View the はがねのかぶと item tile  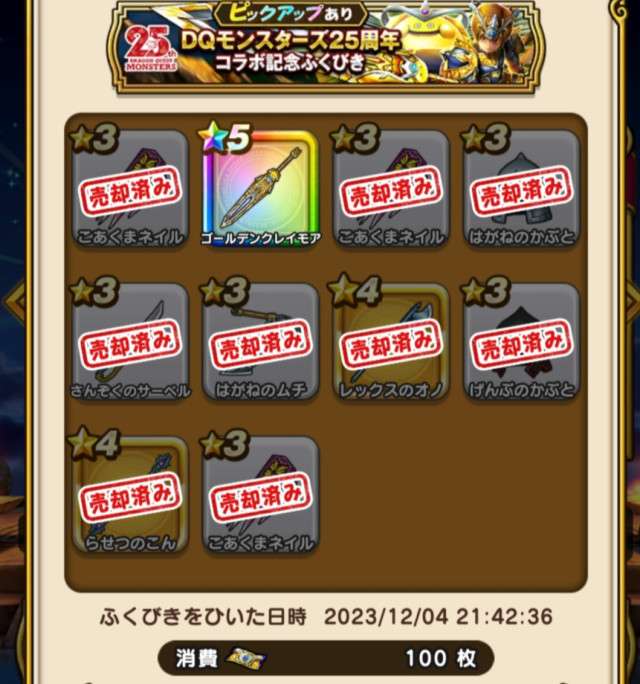pos(520,190)
